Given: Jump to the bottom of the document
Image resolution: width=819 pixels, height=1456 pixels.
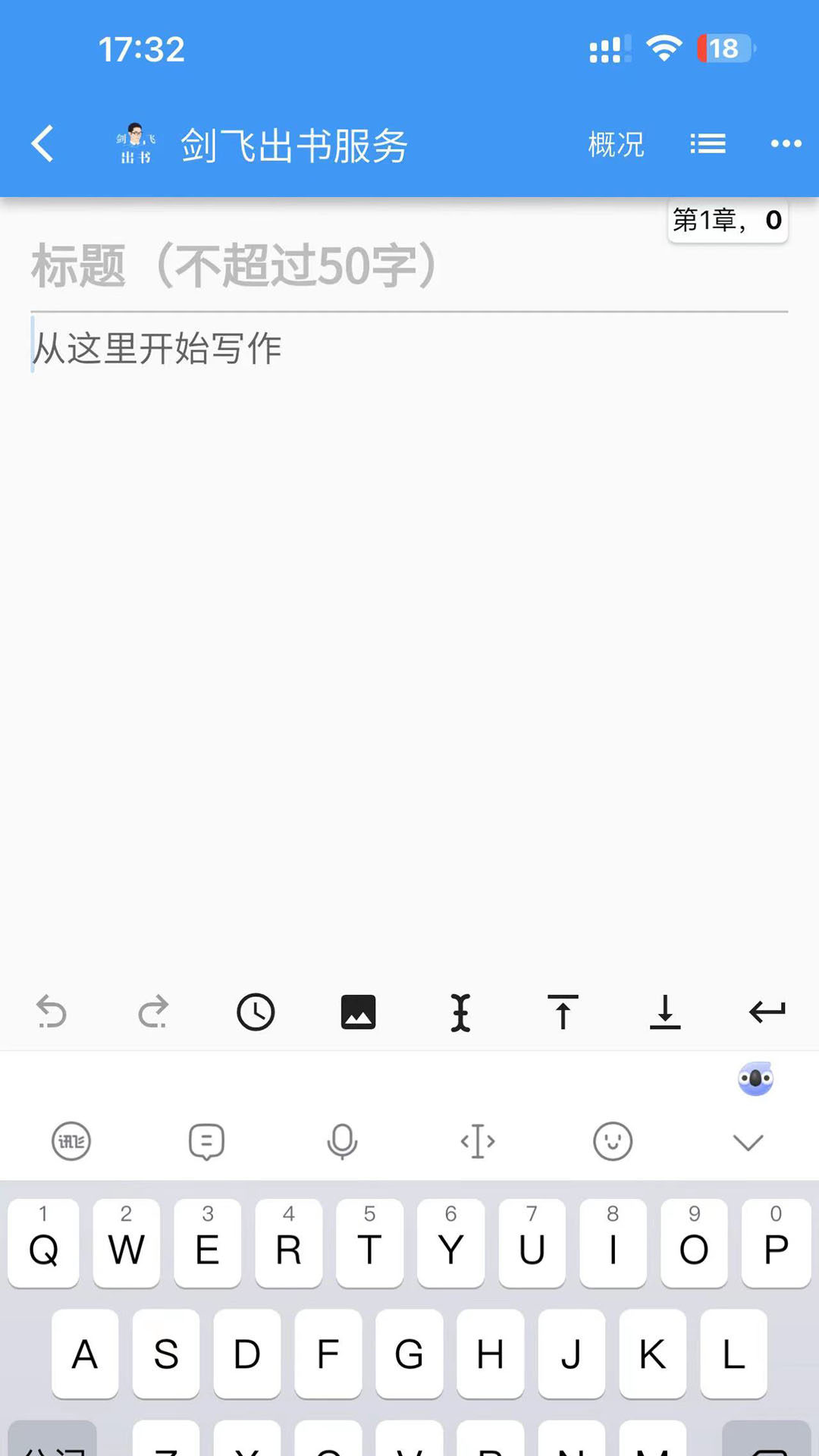Looking at the screenshot, I should pyautogui.click(x=665, y=1012).
